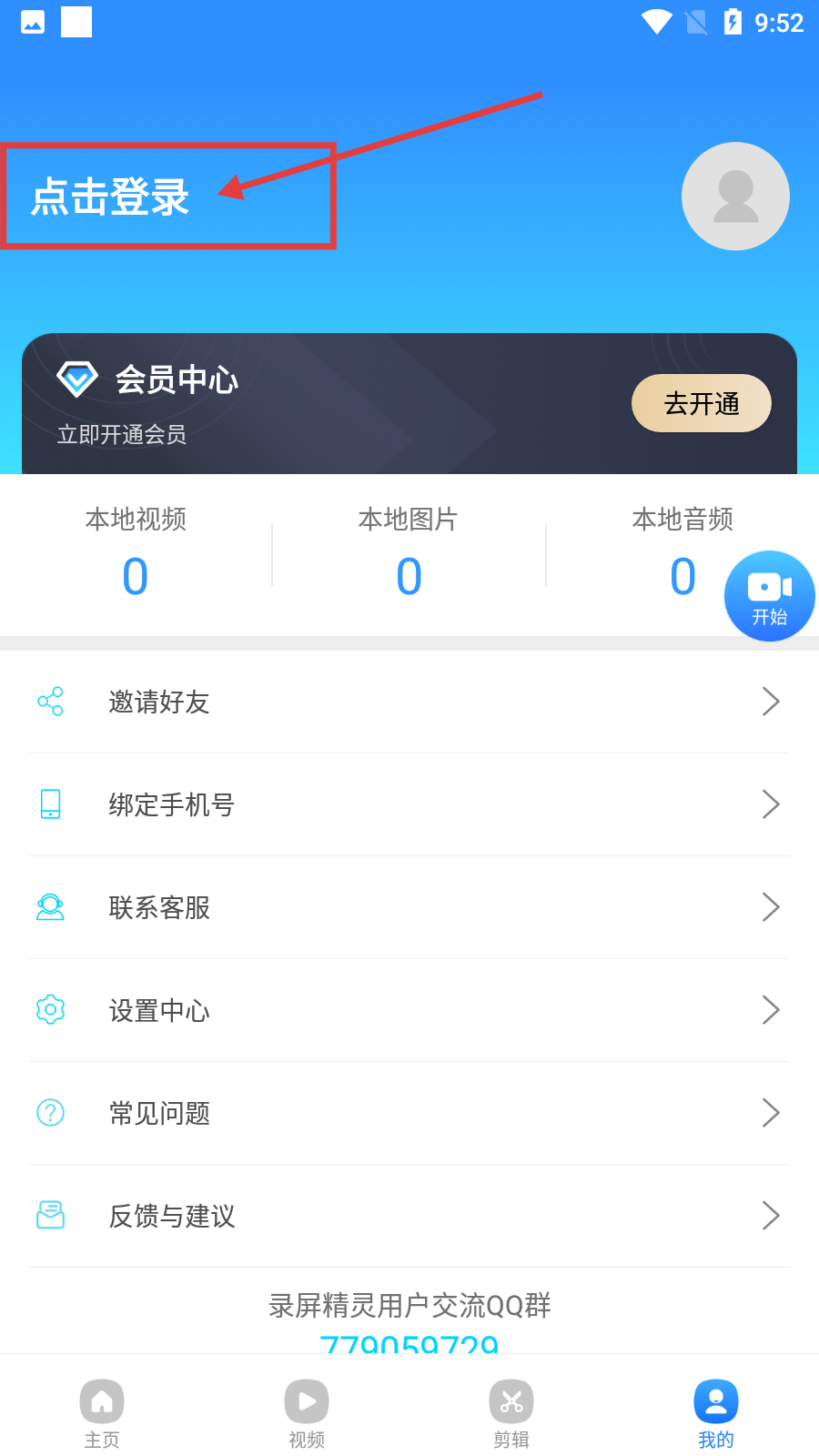Tap 点击登录 to log in
This screenshot has height=1456, width=819.
point(111,197)
